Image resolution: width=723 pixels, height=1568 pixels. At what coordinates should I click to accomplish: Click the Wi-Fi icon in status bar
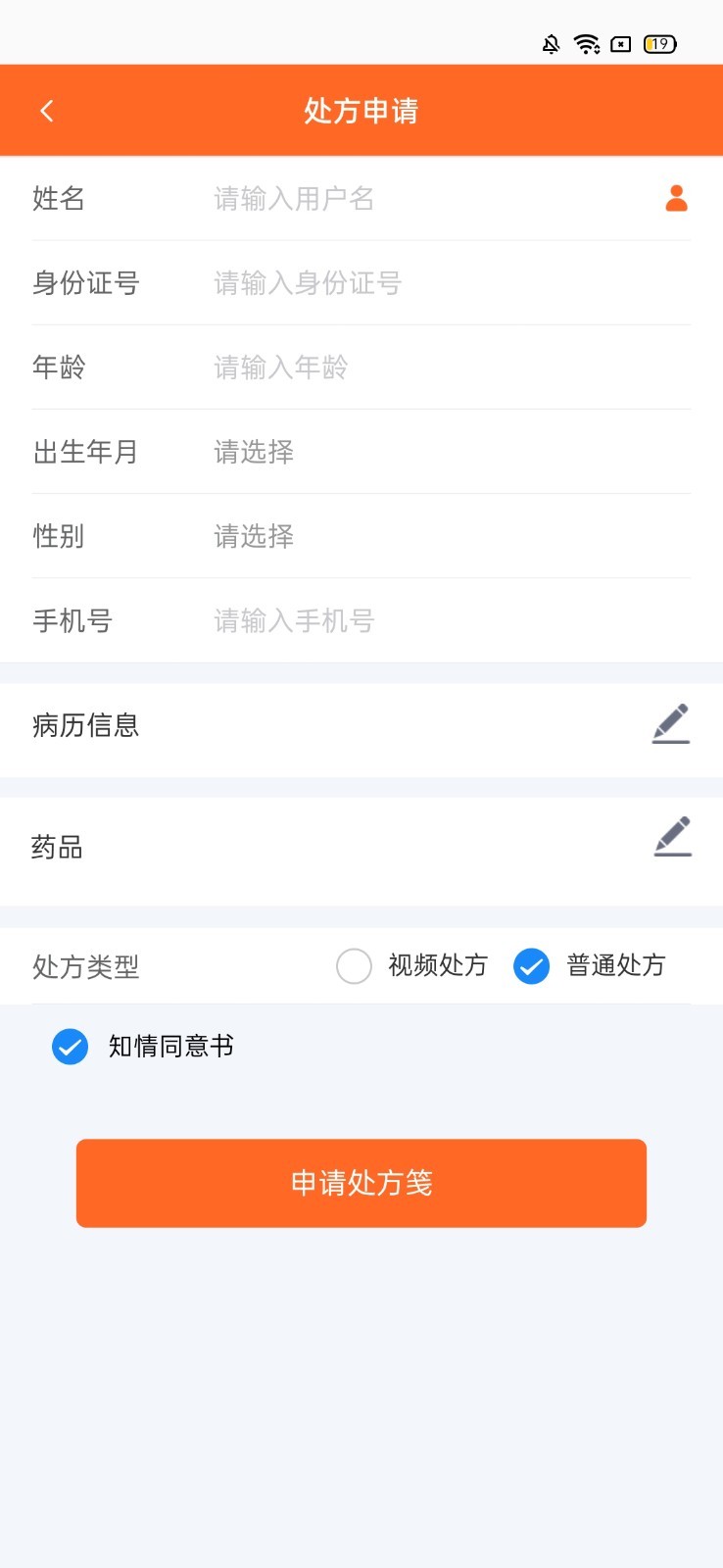click(586, 43)
